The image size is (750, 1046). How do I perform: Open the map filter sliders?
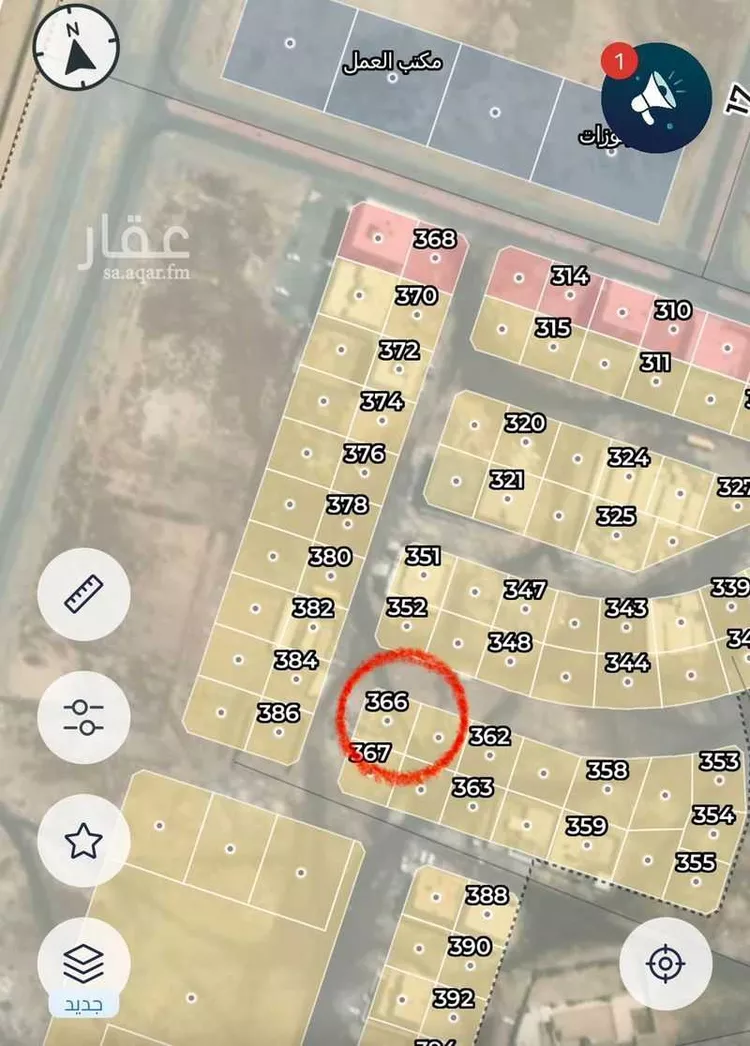pos(84,717)
